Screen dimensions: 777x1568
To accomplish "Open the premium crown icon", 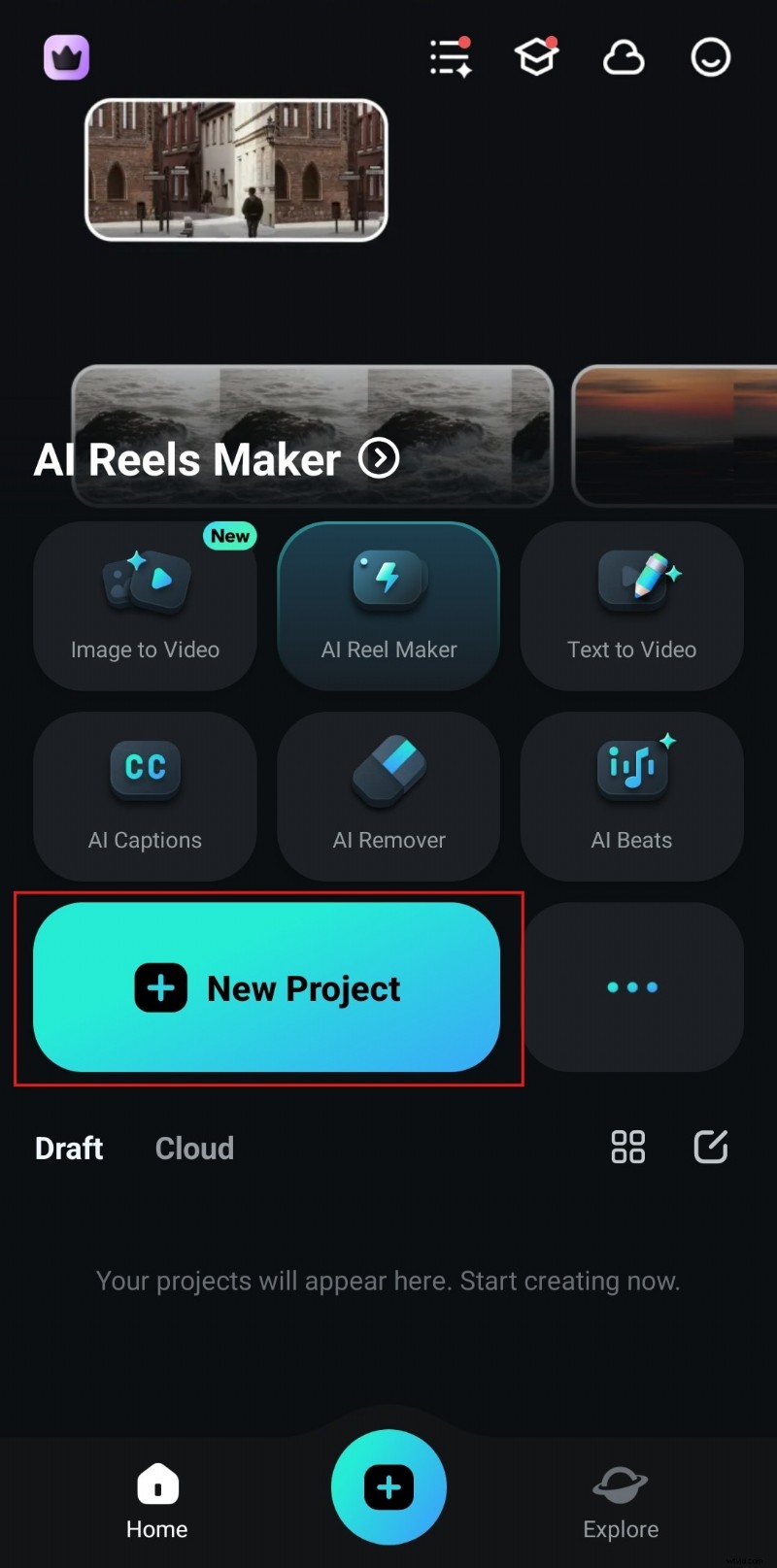I will [x=66, y=57].
